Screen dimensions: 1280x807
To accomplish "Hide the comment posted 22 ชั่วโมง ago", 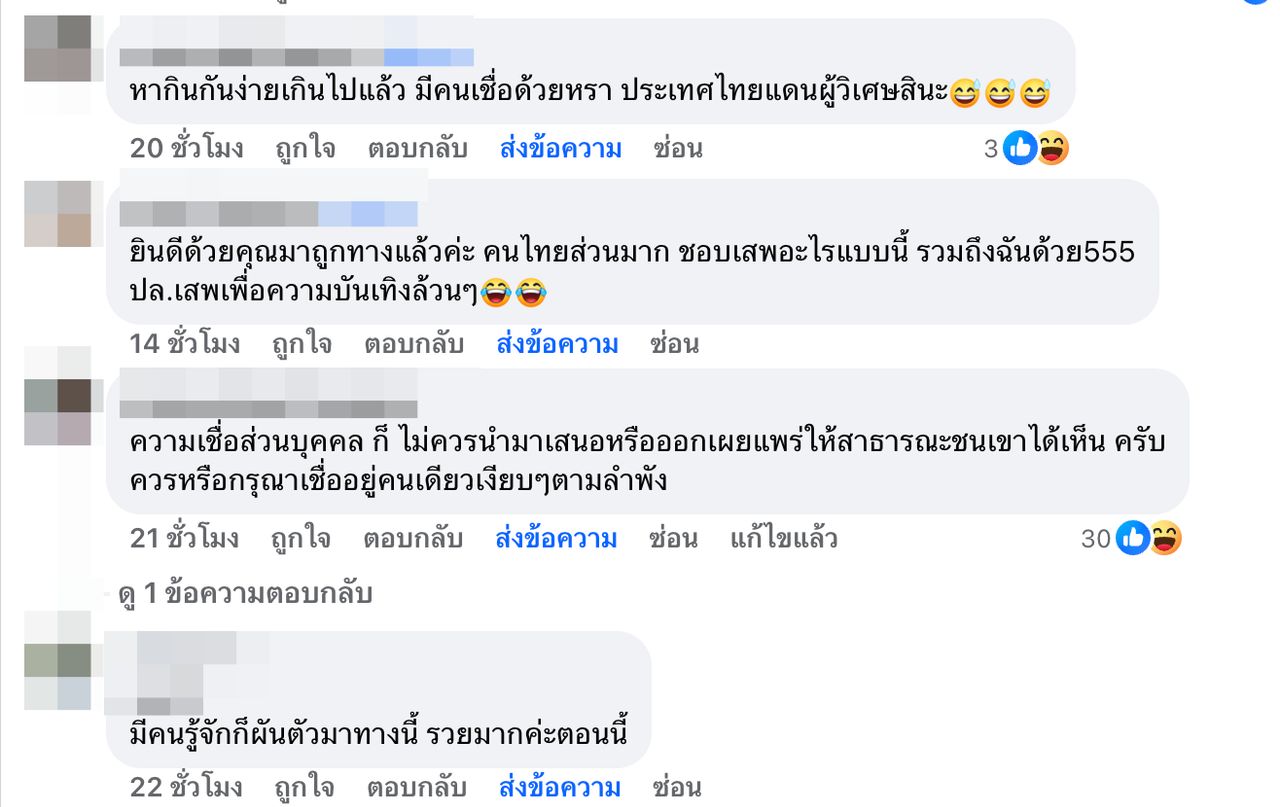I will click(677, 787).
